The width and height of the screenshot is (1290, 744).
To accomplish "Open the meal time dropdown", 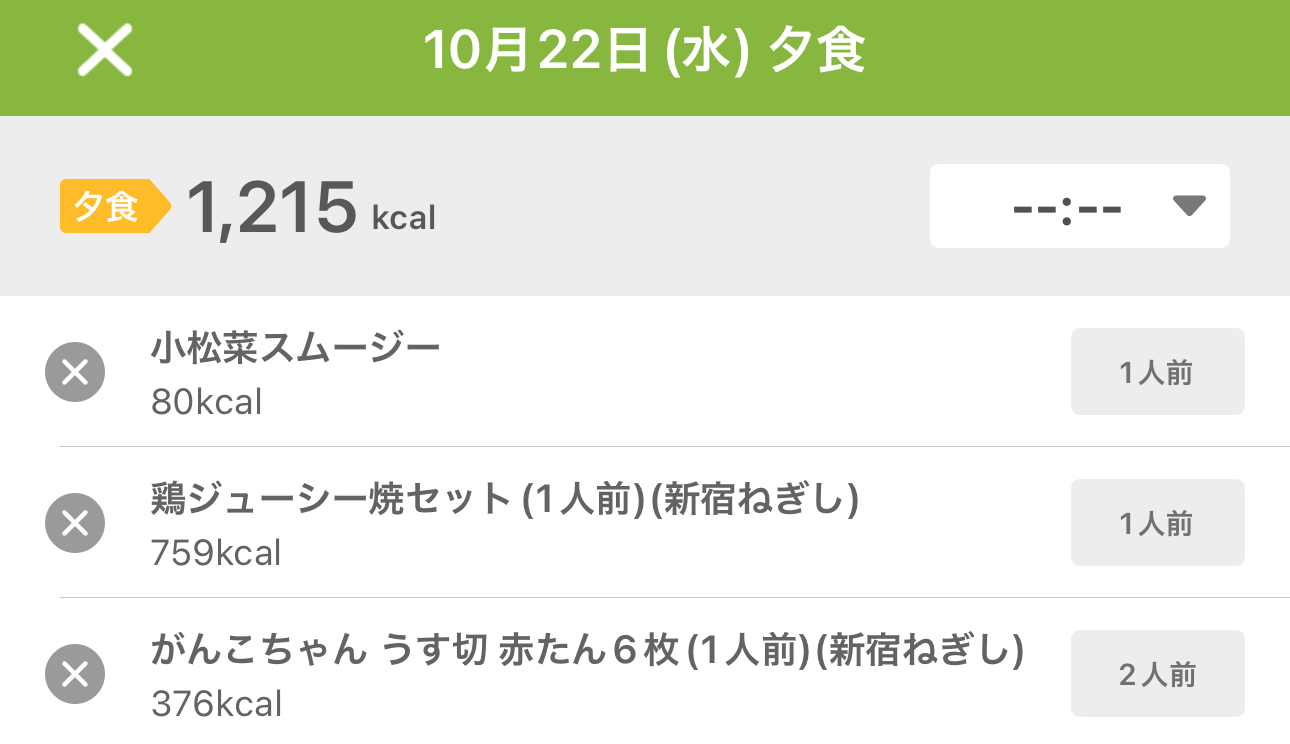I will [1079, 206].
